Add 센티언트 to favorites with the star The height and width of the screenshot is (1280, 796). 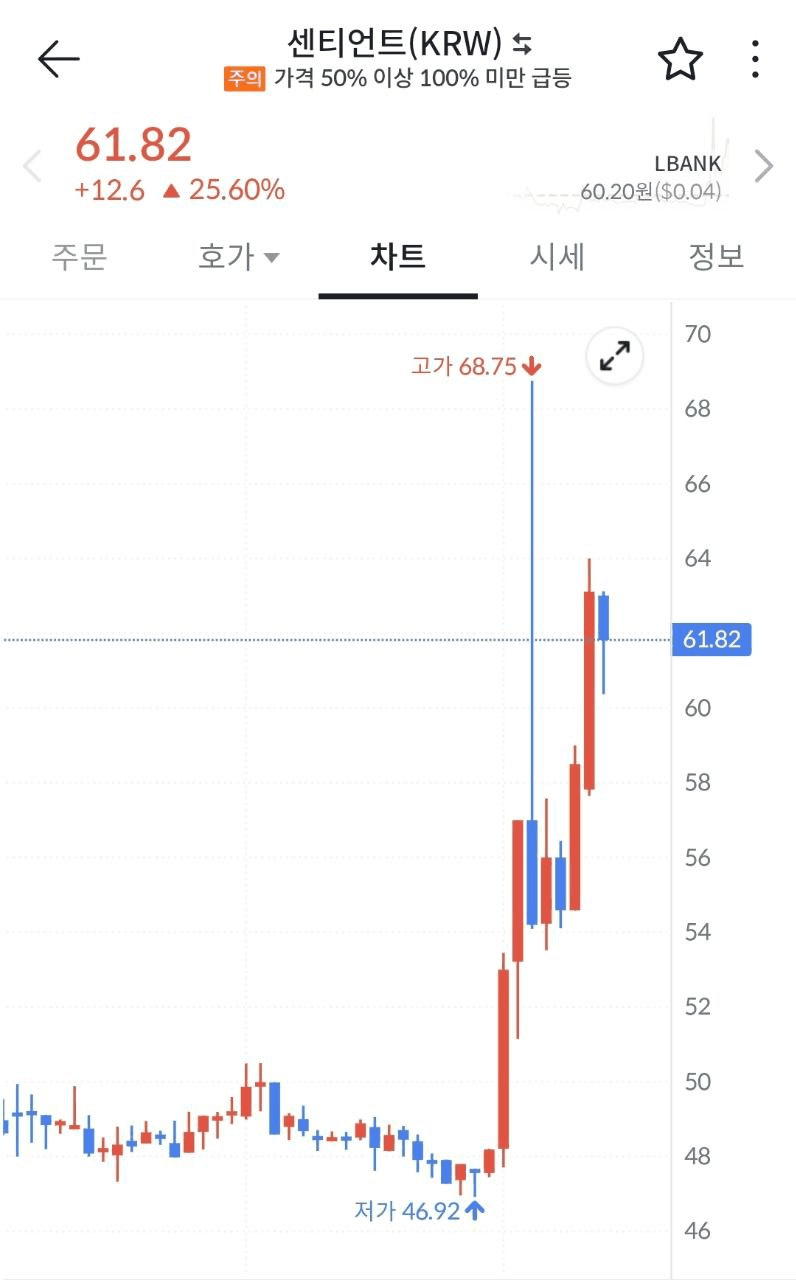(680, 60)
